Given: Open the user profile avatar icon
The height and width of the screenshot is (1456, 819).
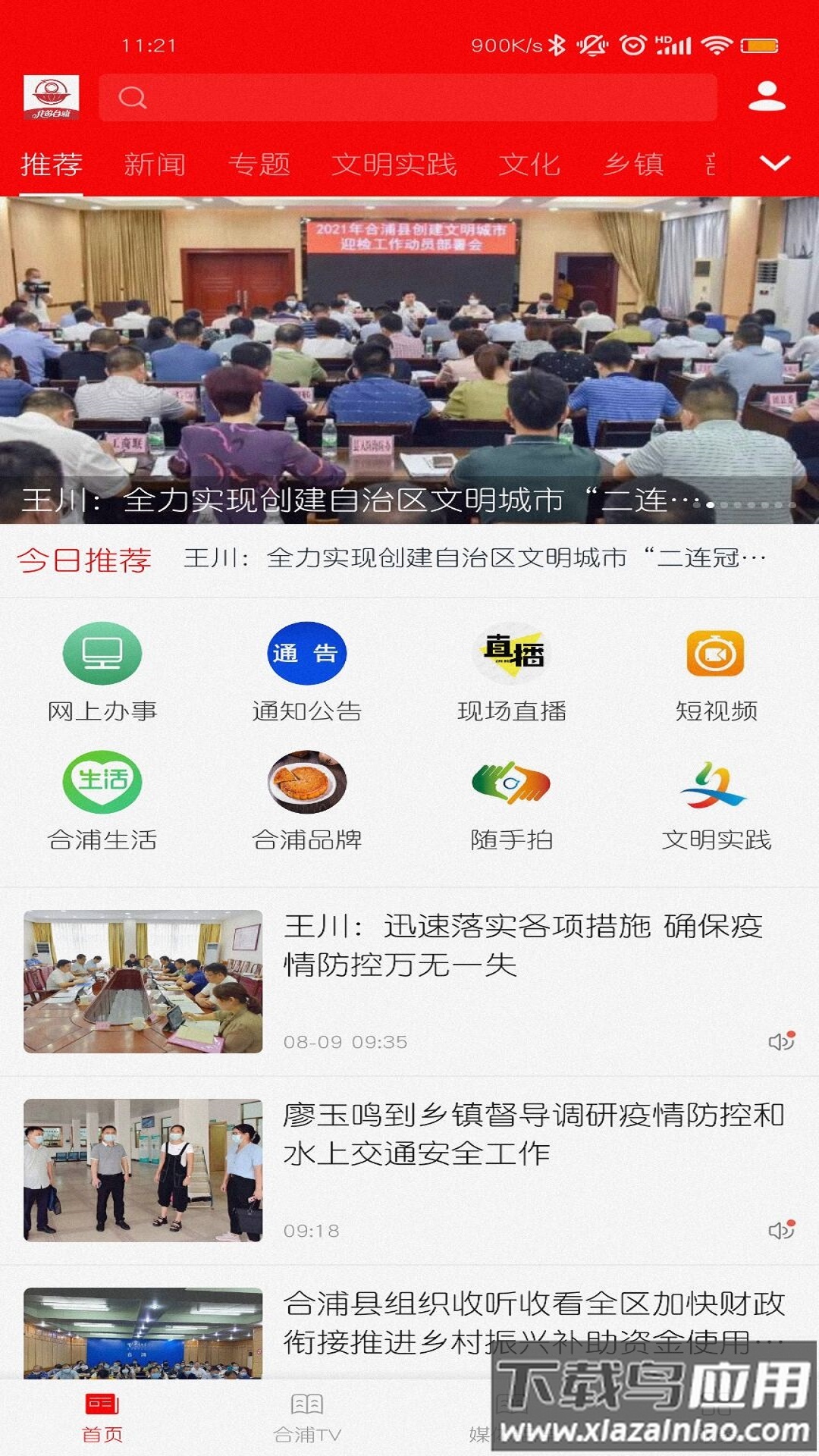Looking at the screenshot, I should 768,97.
